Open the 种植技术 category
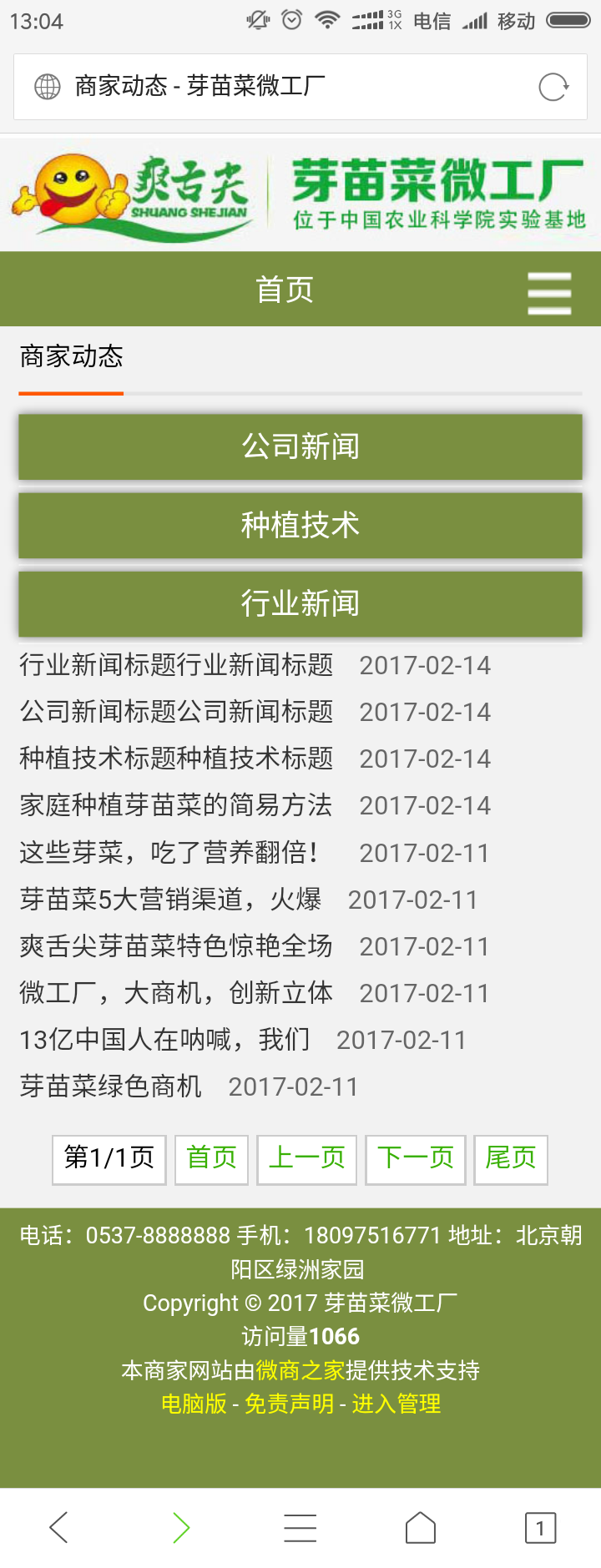 (x=300, y=525)
